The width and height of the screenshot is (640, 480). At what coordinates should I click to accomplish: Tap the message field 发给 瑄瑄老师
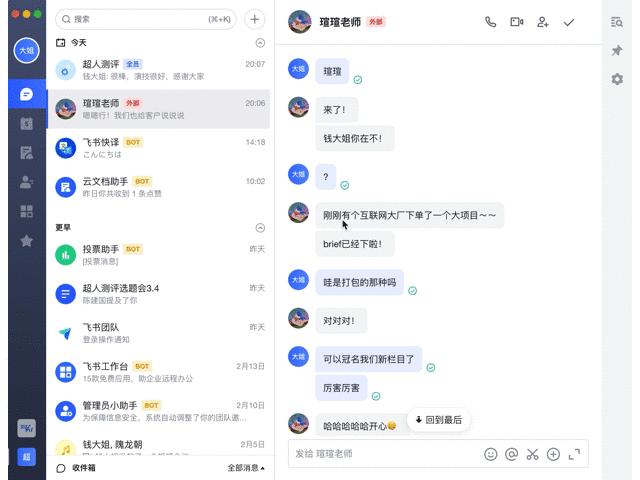coord(380,454)
